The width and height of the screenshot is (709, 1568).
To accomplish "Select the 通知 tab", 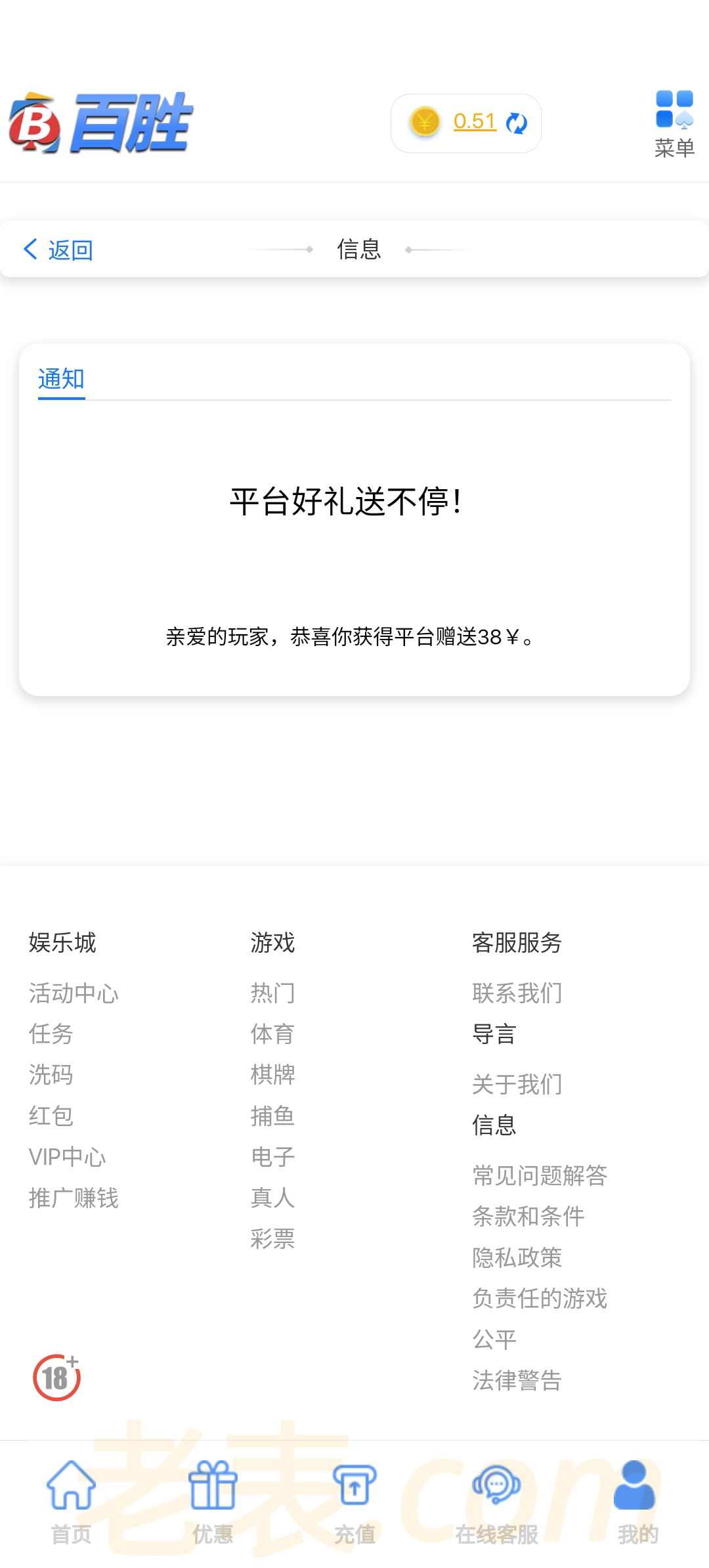I will pos(61,379).
